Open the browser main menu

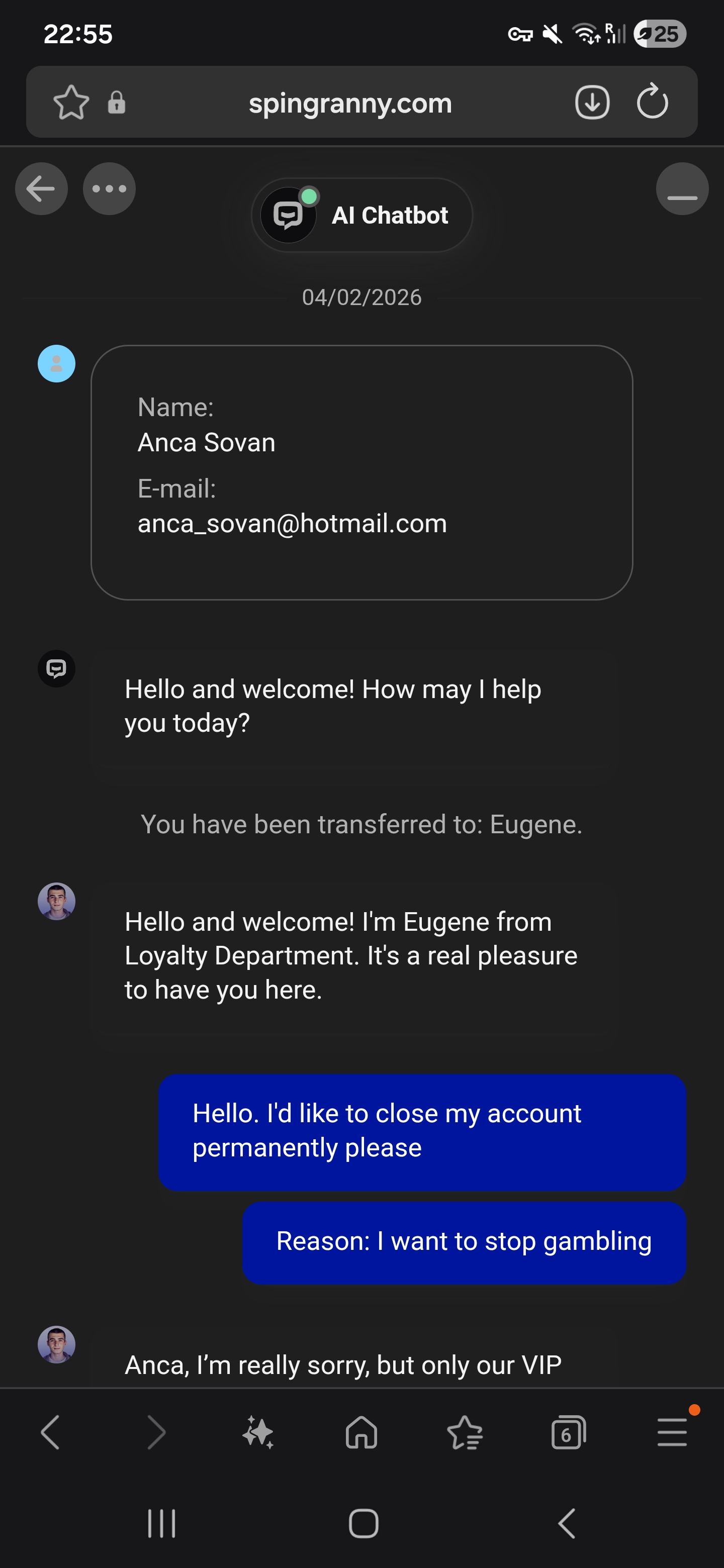(x=672, y=1432)
